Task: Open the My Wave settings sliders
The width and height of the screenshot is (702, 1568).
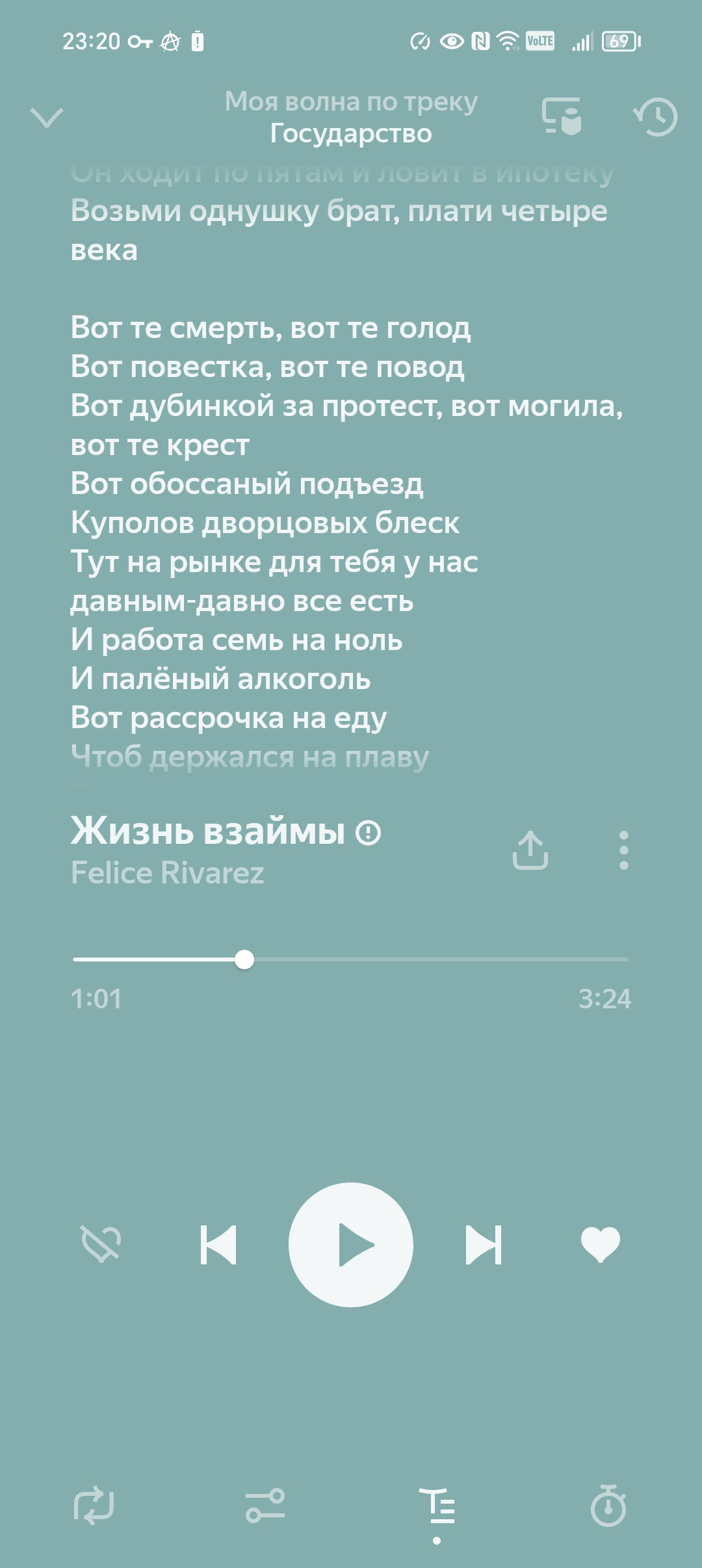Action: [x=265, y=1506]
